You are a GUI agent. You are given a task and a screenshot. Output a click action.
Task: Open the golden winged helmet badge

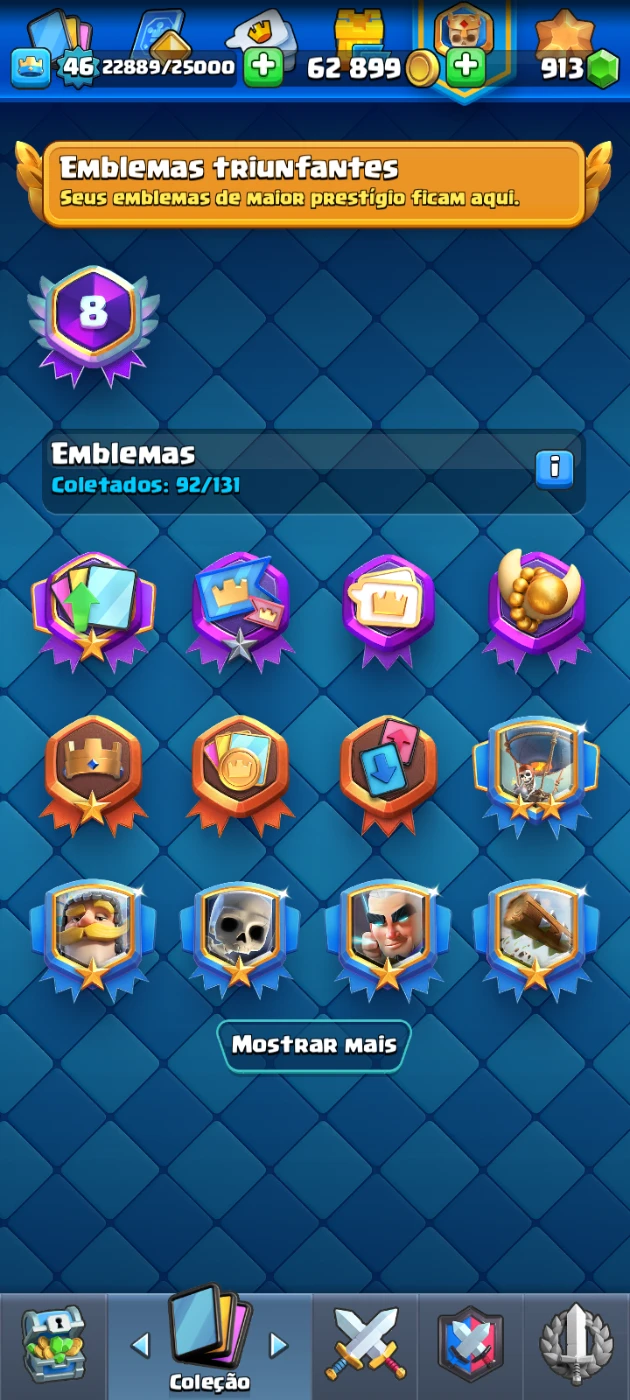click(536, 605)
